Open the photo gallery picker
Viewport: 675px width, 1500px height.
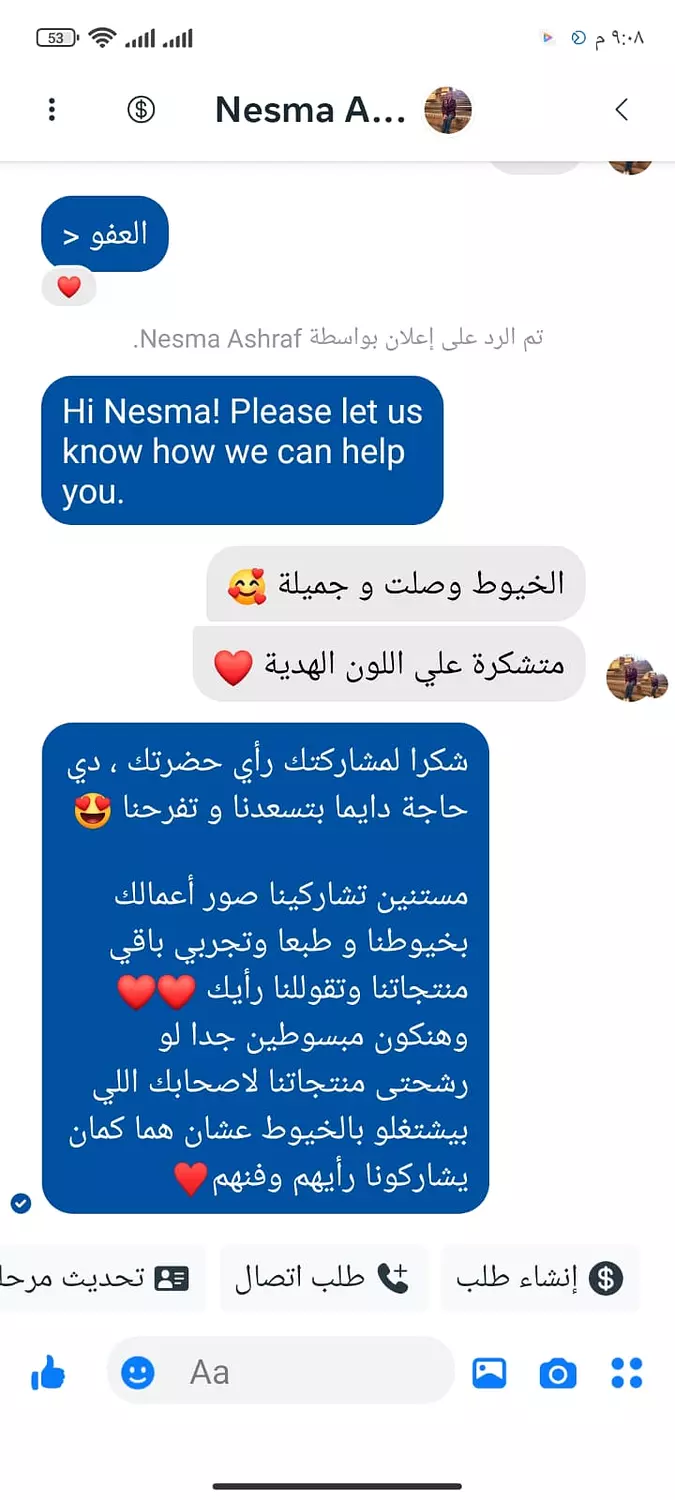(x=489, y=1373)
